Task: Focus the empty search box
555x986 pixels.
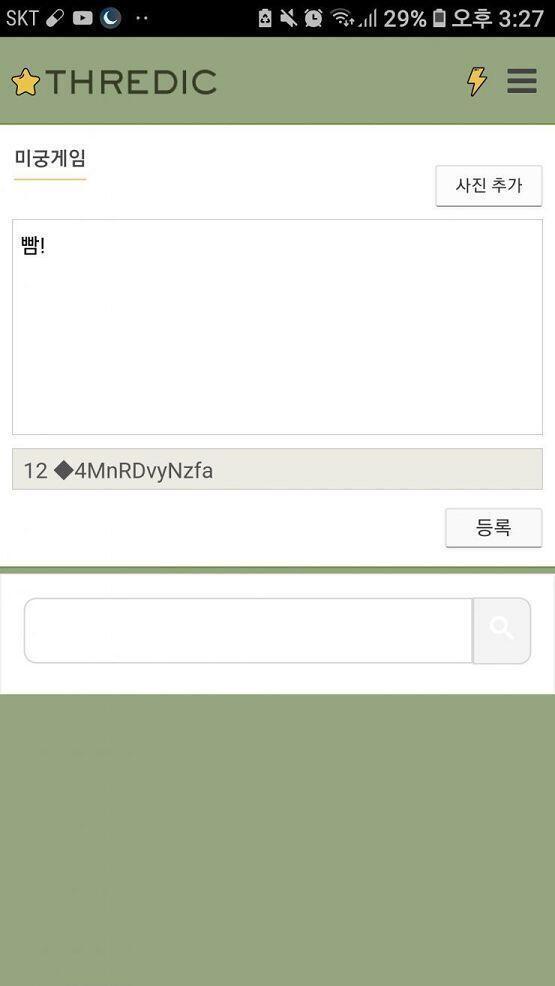Action: click(248, 630)
